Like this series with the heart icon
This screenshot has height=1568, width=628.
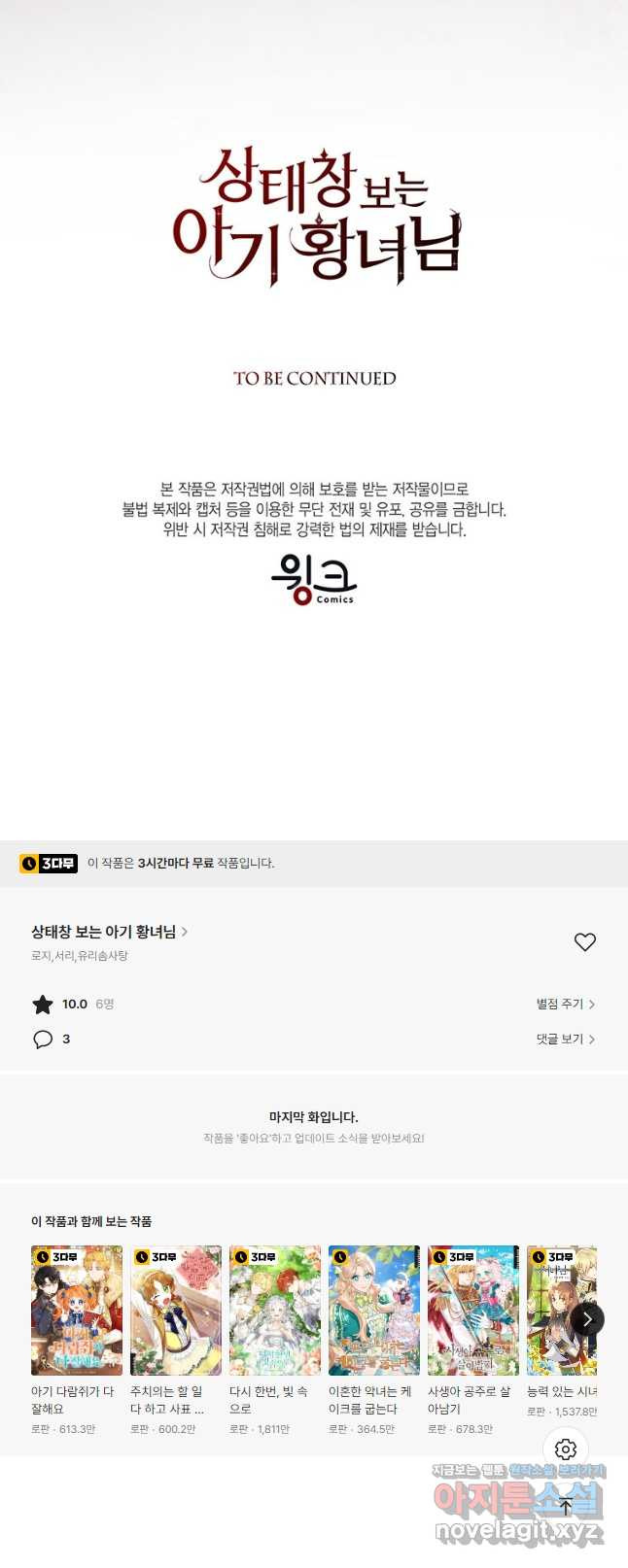coord(584,941)
